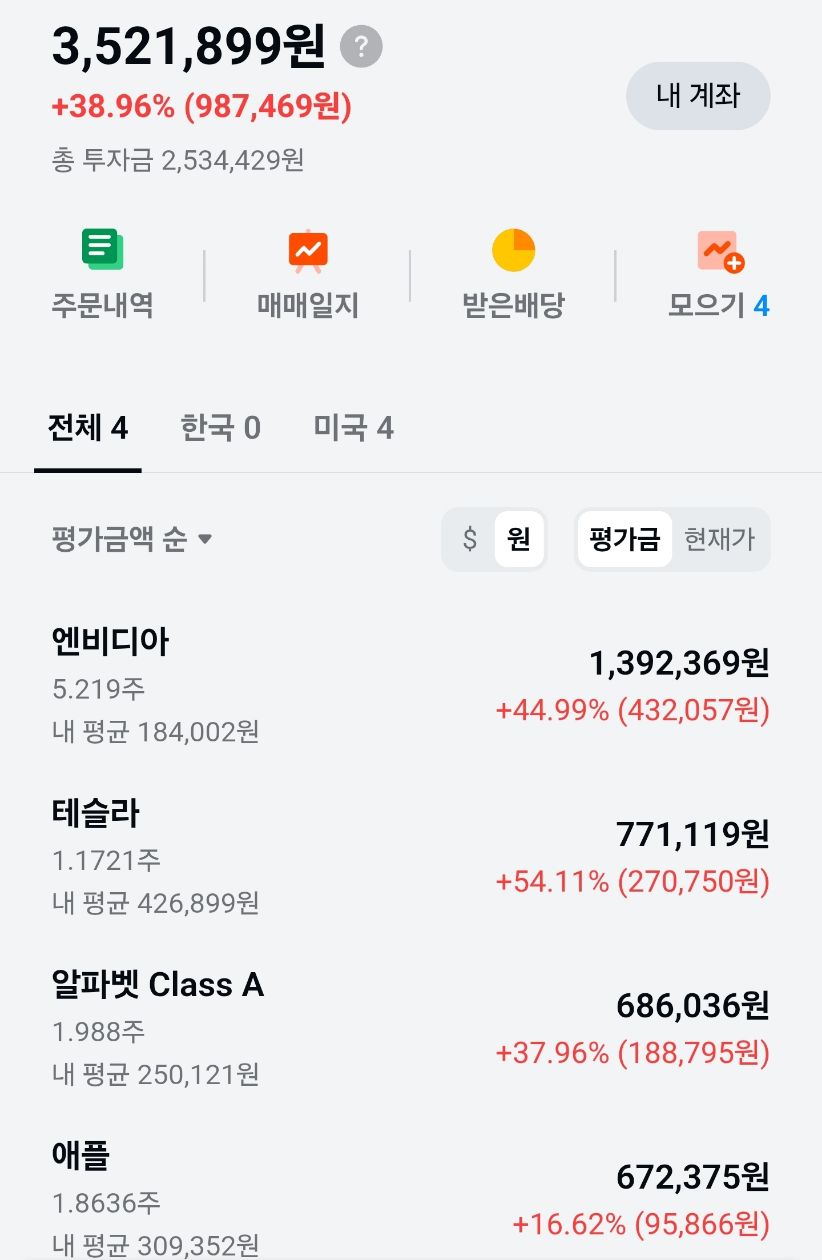Keep 평가금 highlighted in the toggle control

[625, 539]
